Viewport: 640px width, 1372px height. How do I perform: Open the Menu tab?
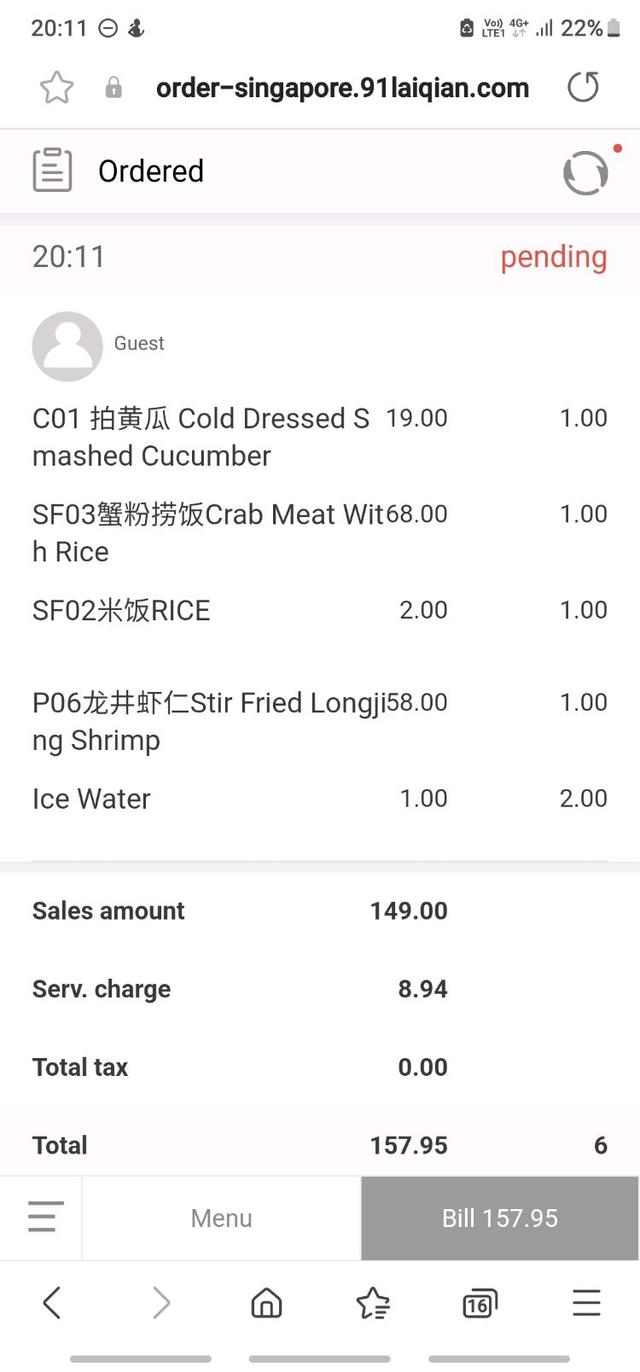pos(221,1218)
